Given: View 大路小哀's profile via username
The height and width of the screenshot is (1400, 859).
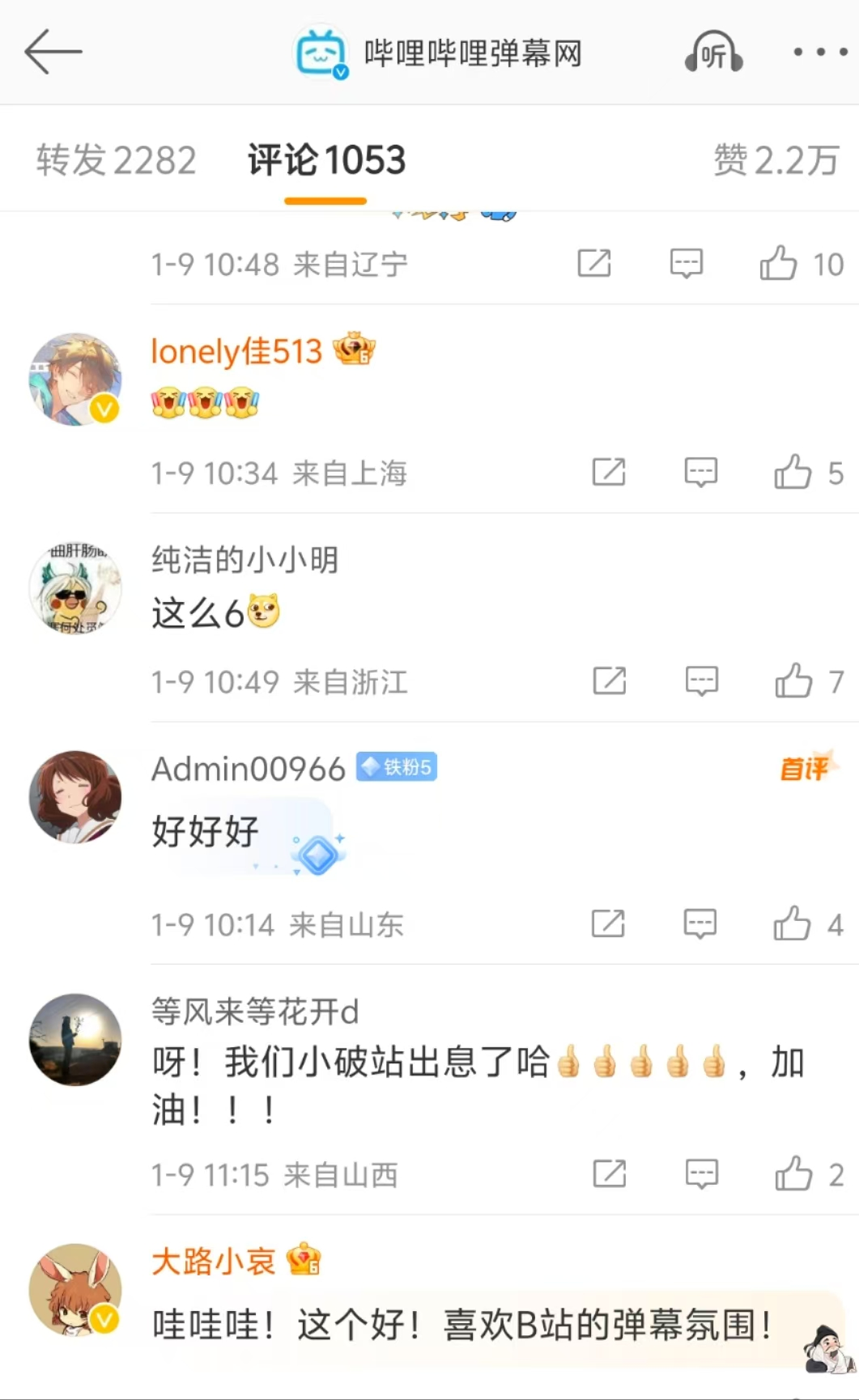Looking at the screenshot, I should point(214,1261).
